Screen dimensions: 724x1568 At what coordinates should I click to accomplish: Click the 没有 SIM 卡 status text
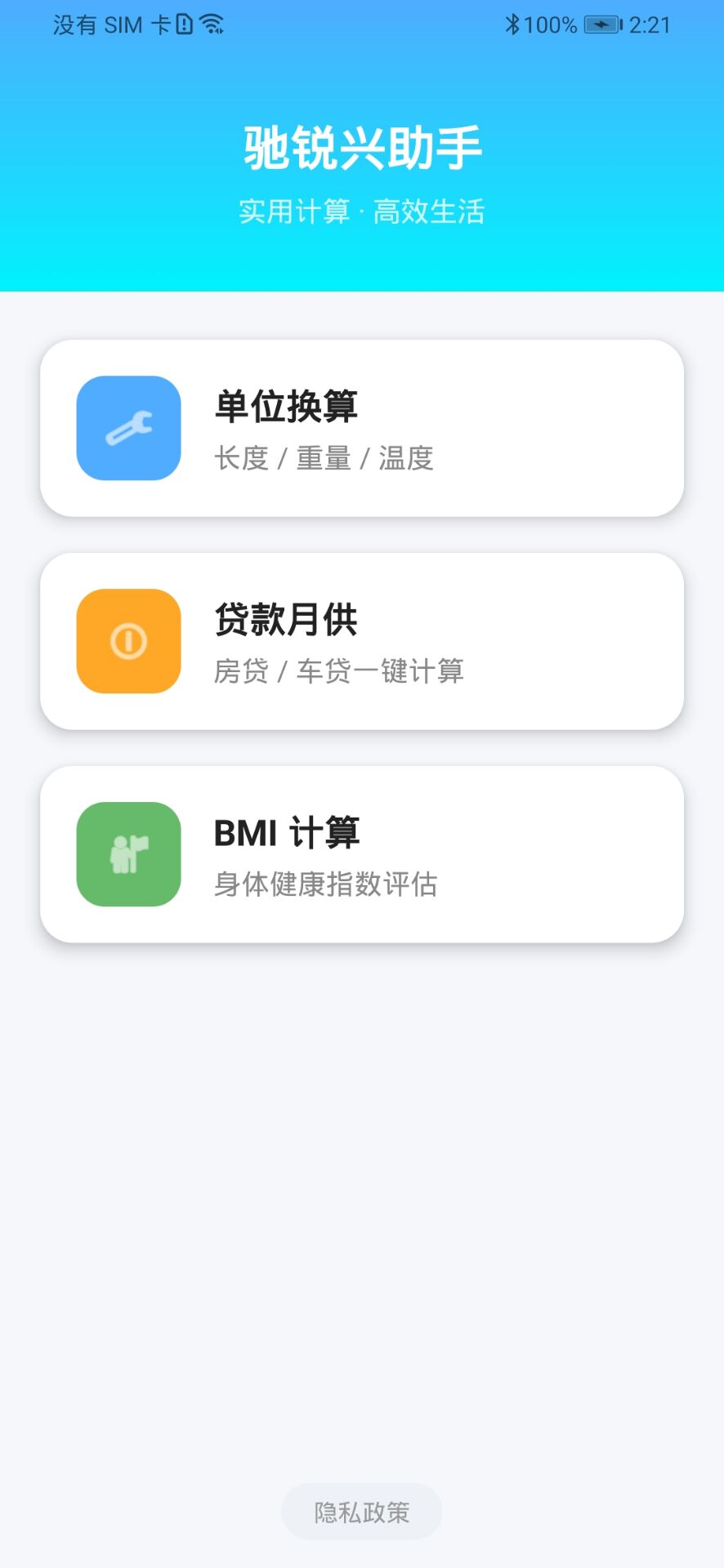[x=114, y=24]
